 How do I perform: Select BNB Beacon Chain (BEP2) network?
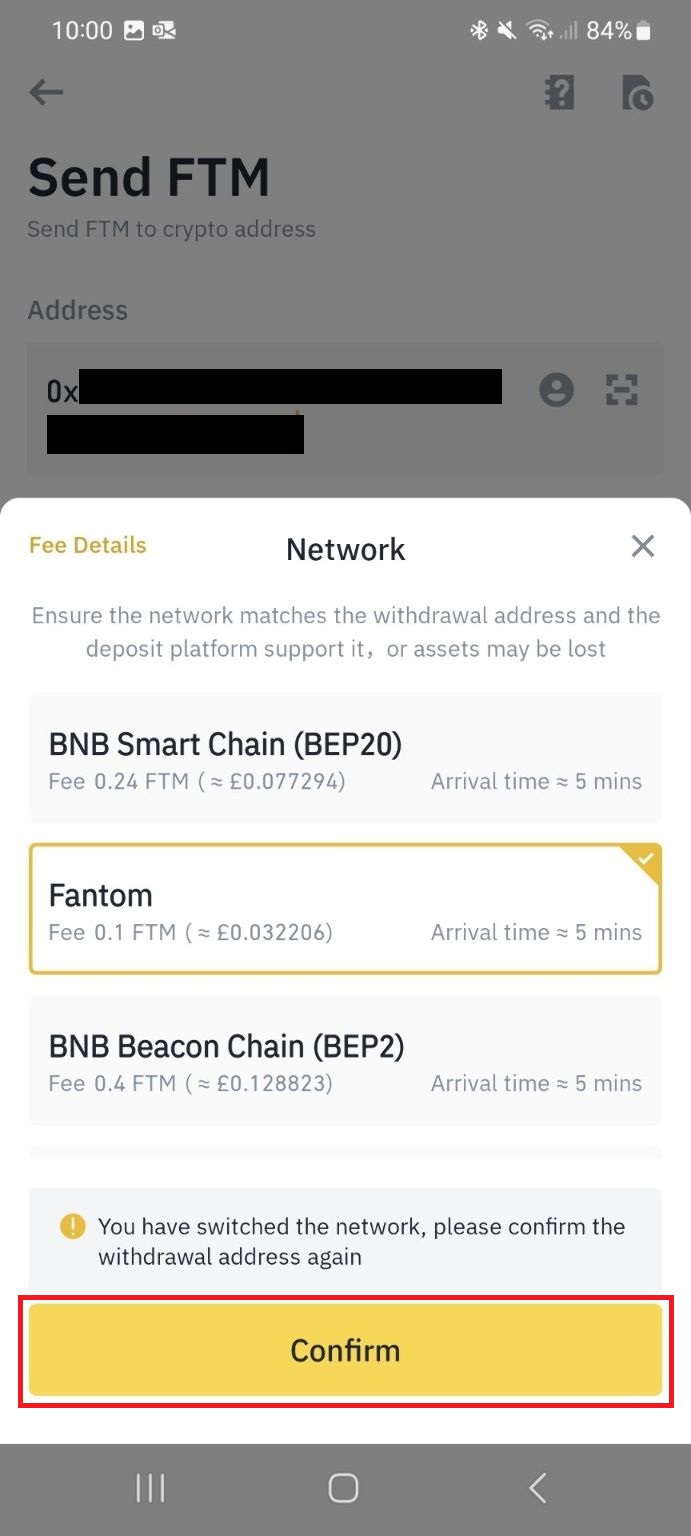[345, 1061]
